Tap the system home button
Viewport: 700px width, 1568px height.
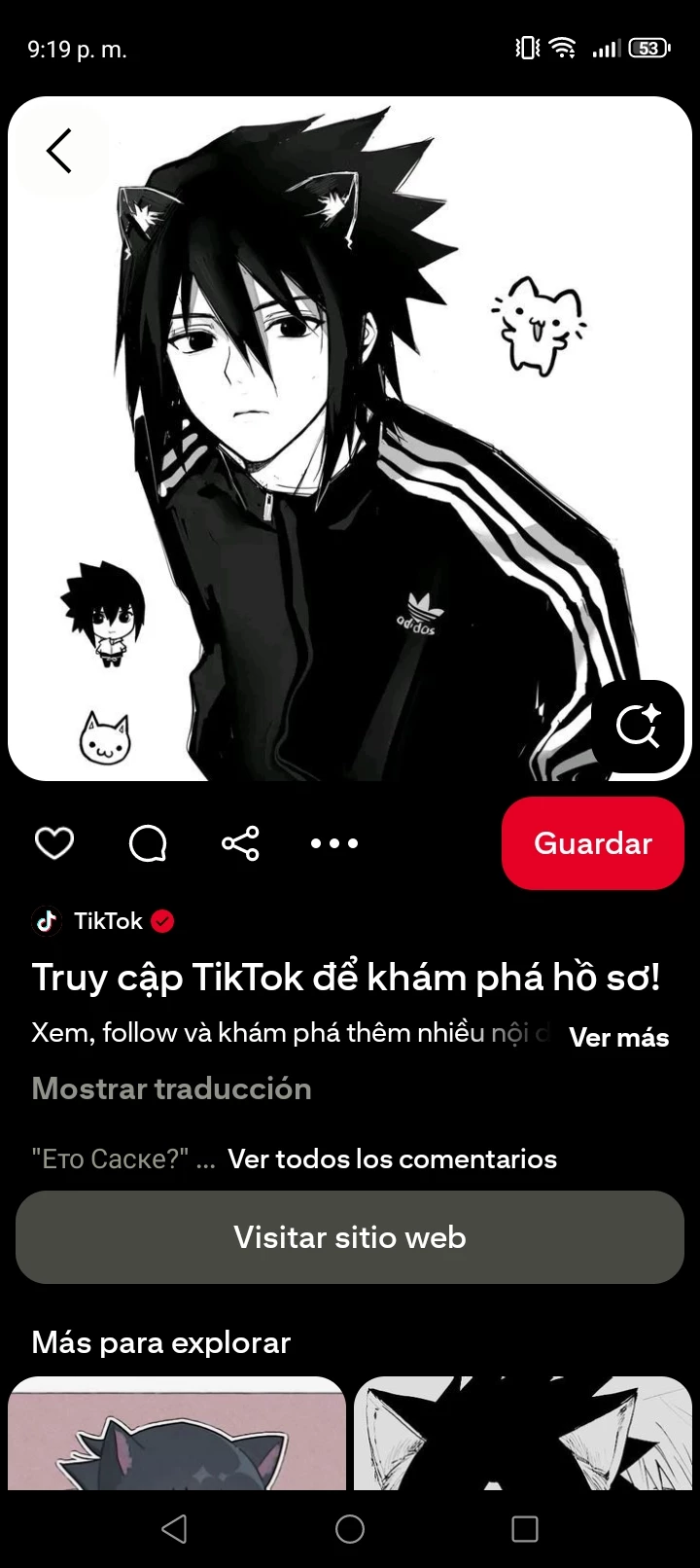pyautogui.click(x=350, y=1529)
